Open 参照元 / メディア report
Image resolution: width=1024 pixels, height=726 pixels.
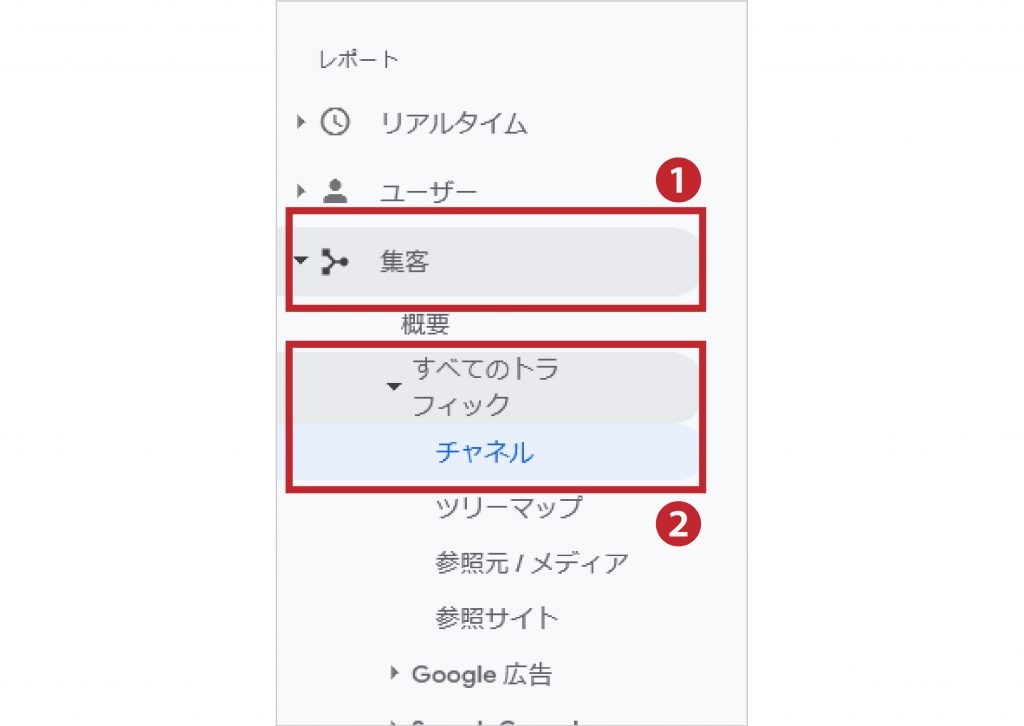click(x=532, y=563)
